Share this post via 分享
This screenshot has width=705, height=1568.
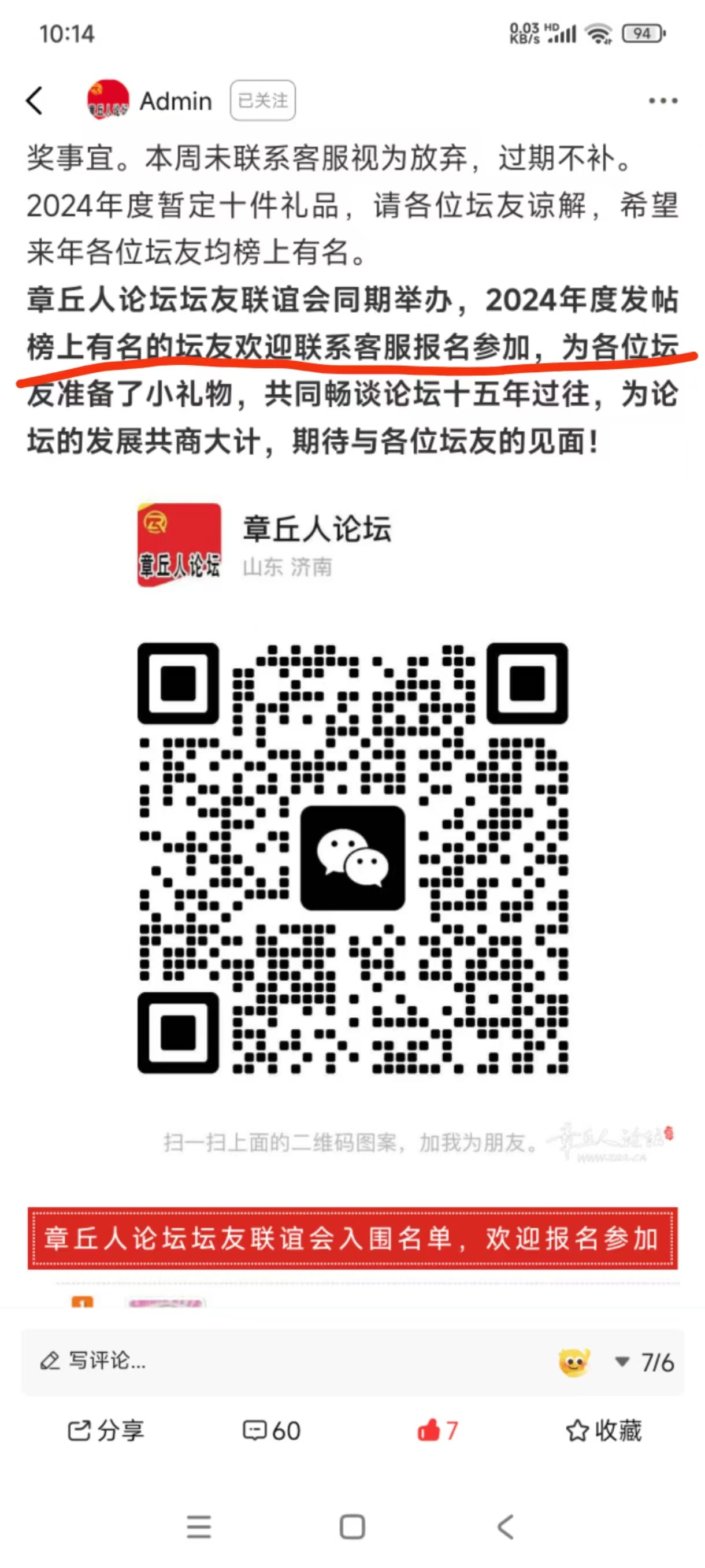coord(105,1430)
